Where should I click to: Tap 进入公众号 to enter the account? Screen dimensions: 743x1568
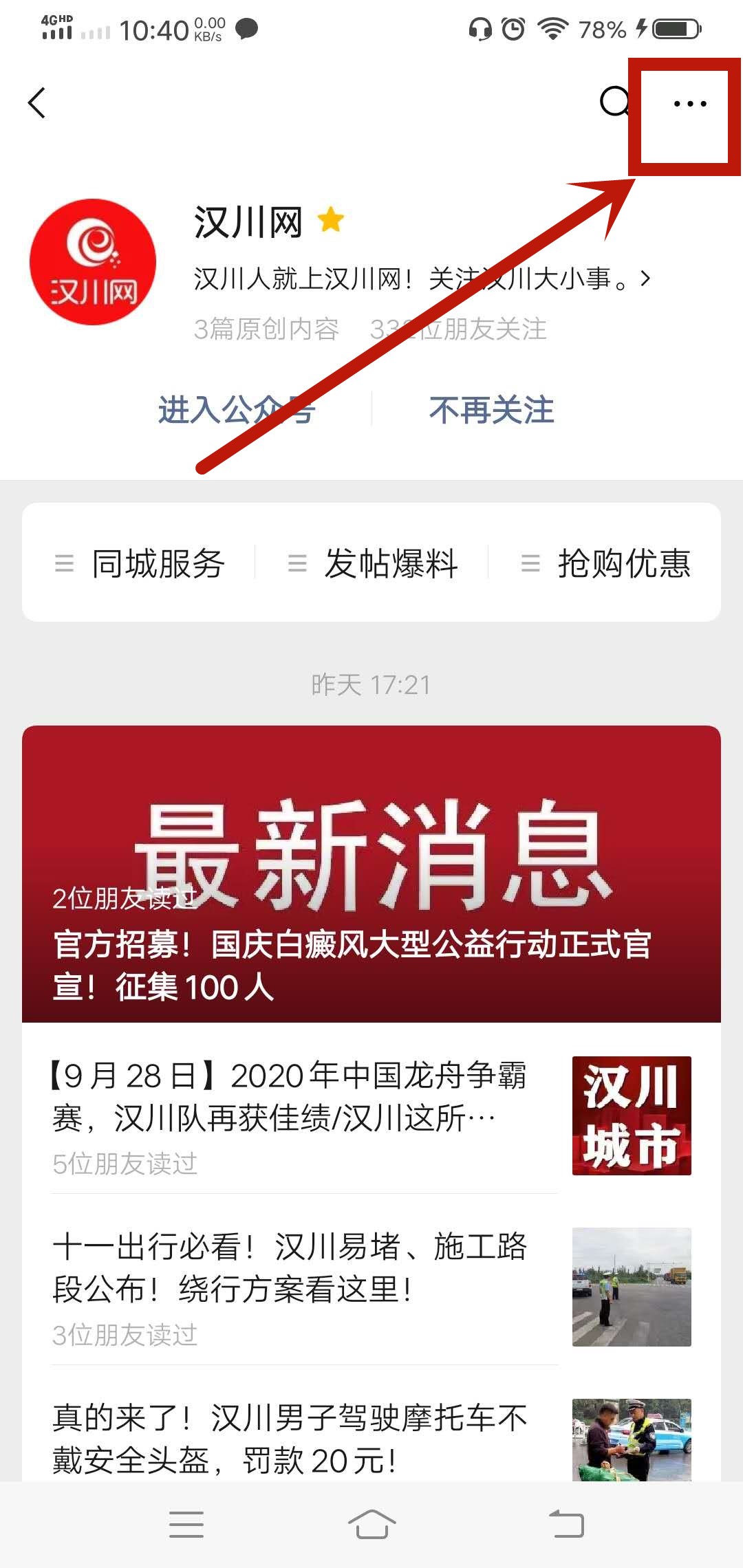(x=236, y=410)
